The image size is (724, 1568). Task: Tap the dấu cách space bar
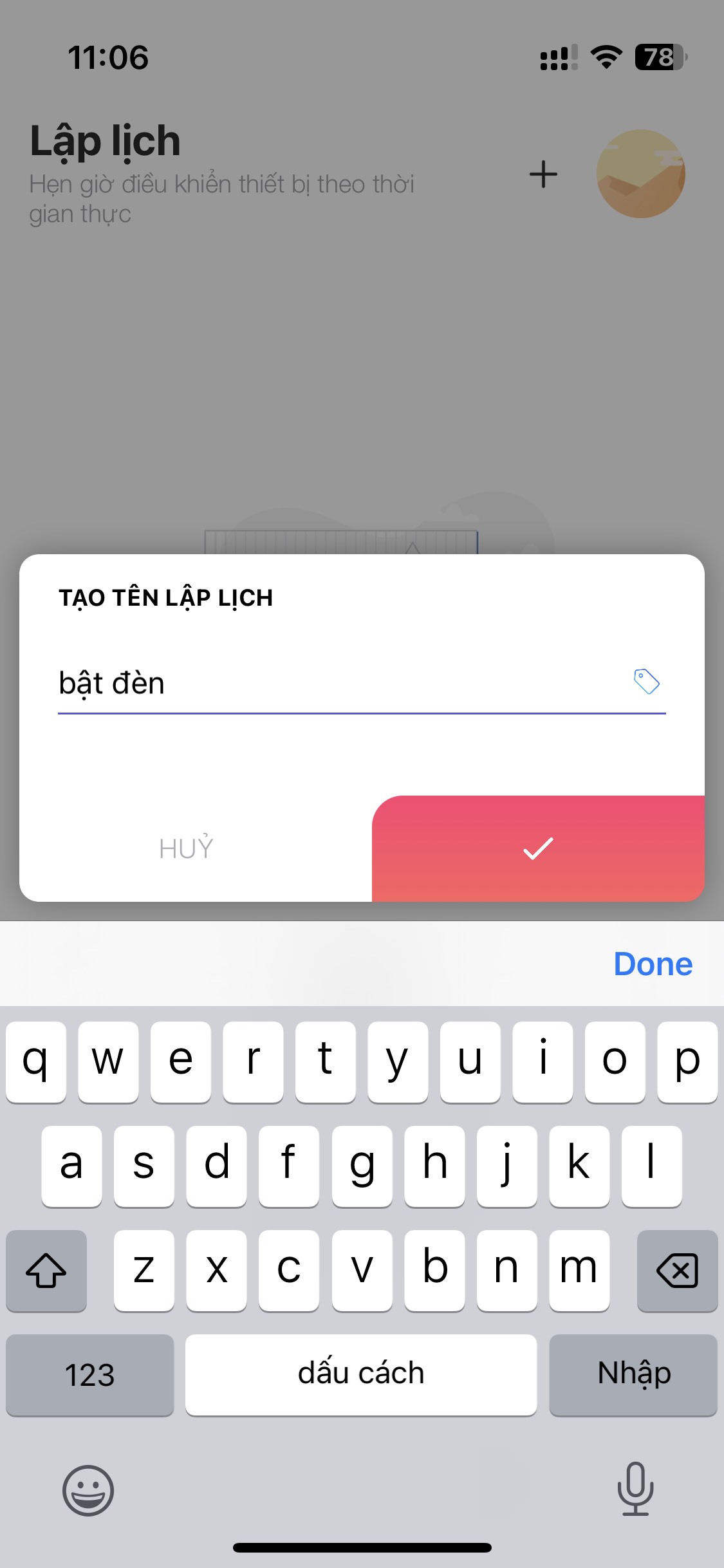pyautogui.click(x=360, y=1375)
